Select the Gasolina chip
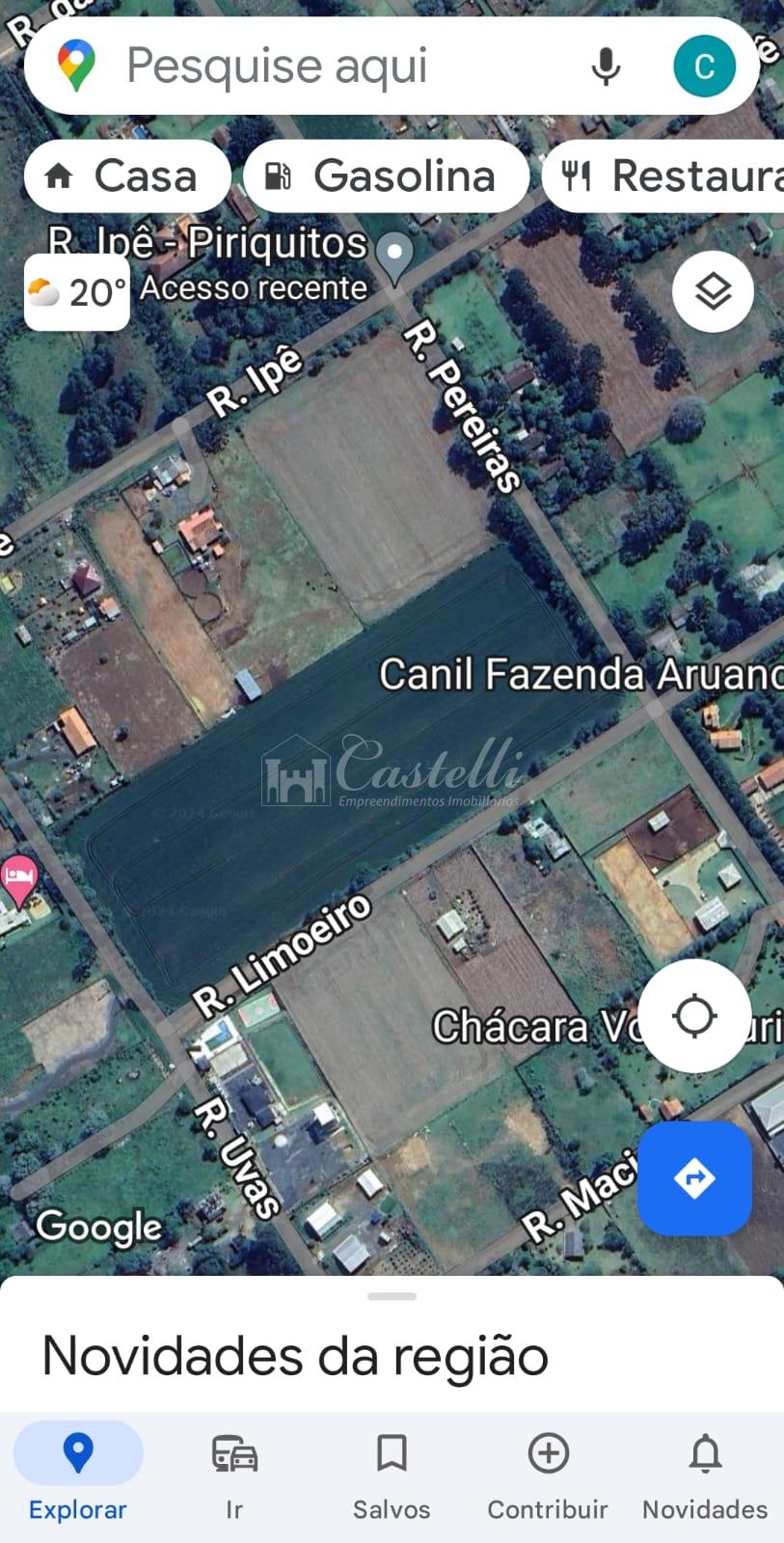Image resolution: width=784 pixels, height=1543 pixels. (x=386, y=176)
